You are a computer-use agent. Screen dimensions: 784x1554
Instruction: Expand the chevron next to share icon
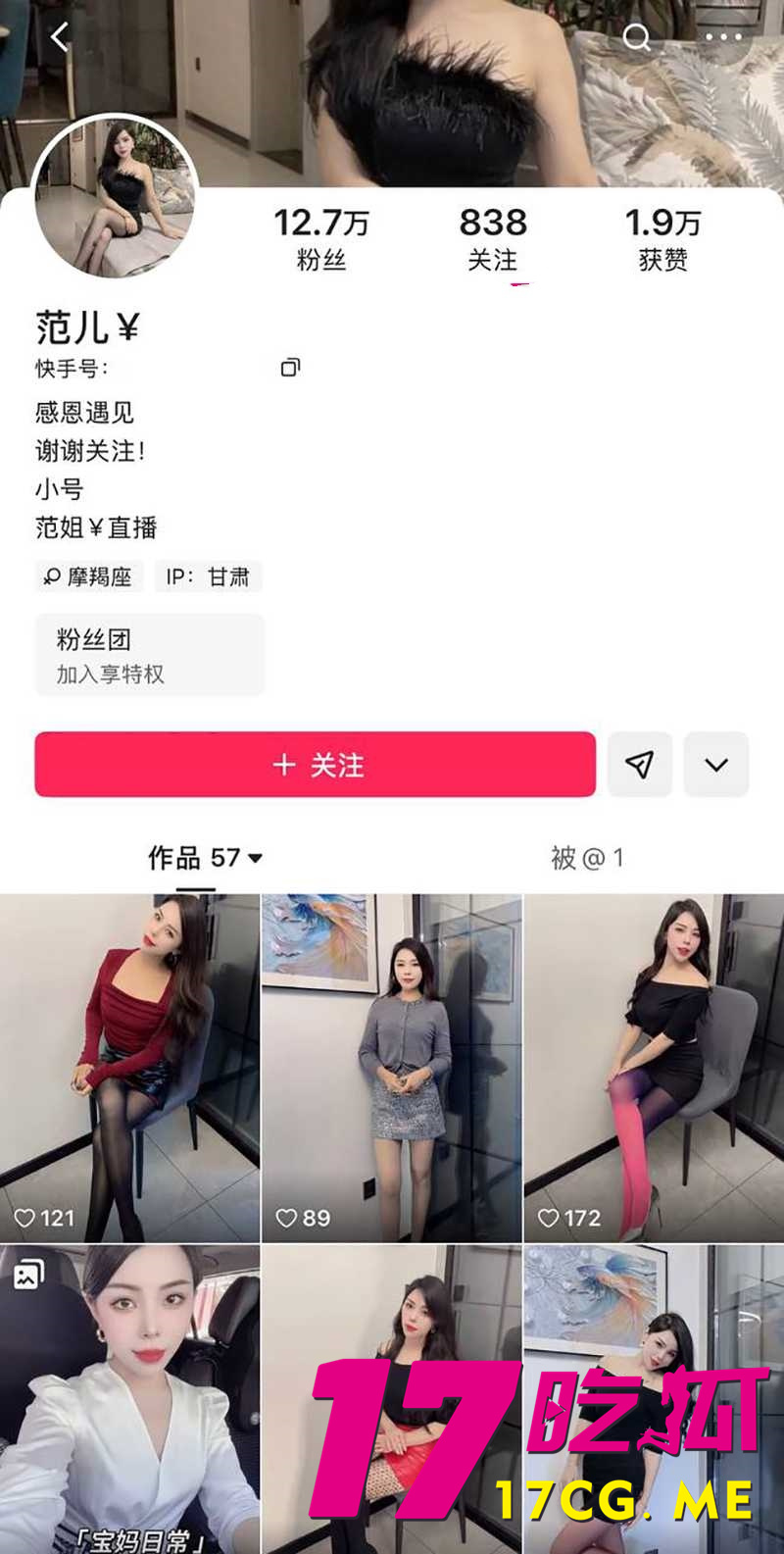(716, 765)
